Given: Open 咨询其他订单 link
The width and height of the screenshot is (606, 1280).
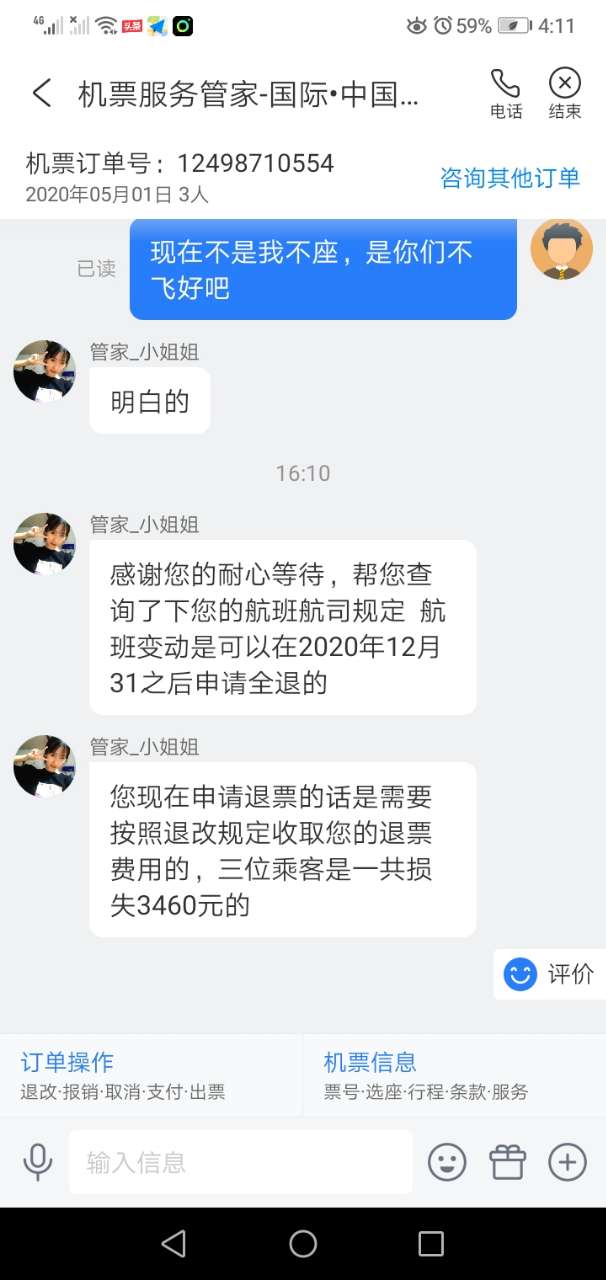Looking at the screenshot, I should coord(510,177).
